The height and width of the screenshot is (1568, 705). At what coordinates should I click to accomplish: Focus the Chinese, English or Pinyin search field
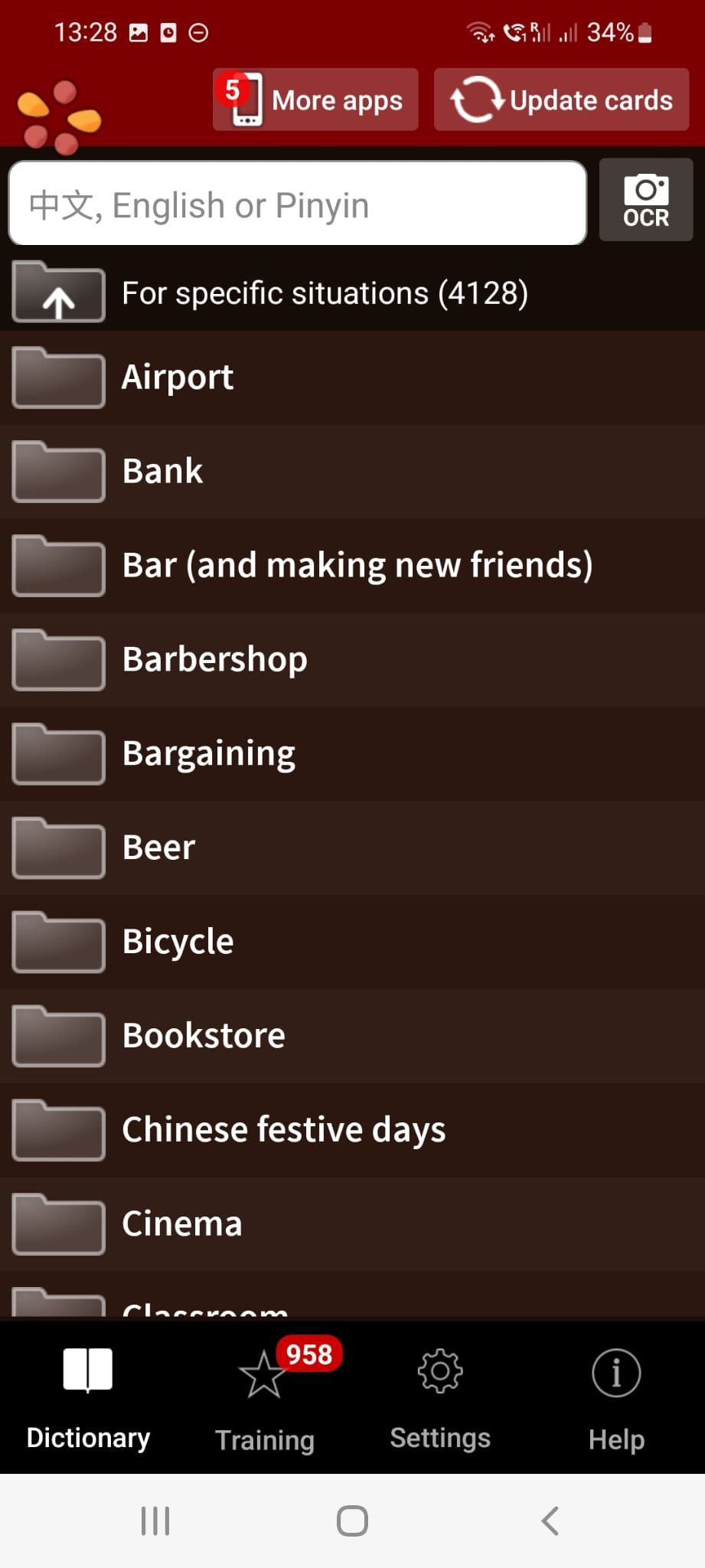click(x=297, y=204)
